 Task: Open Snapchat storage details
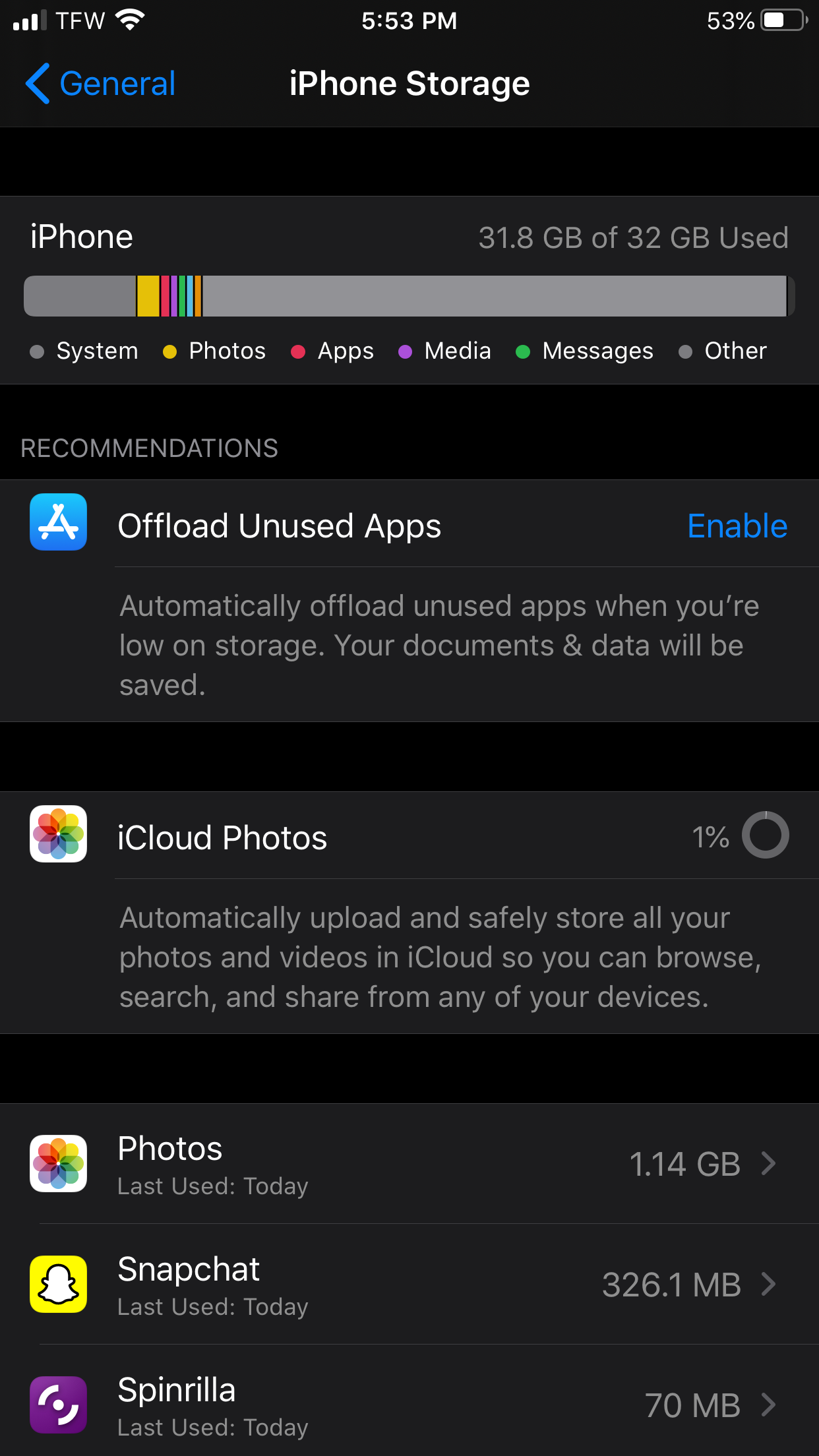point(409,1285)
